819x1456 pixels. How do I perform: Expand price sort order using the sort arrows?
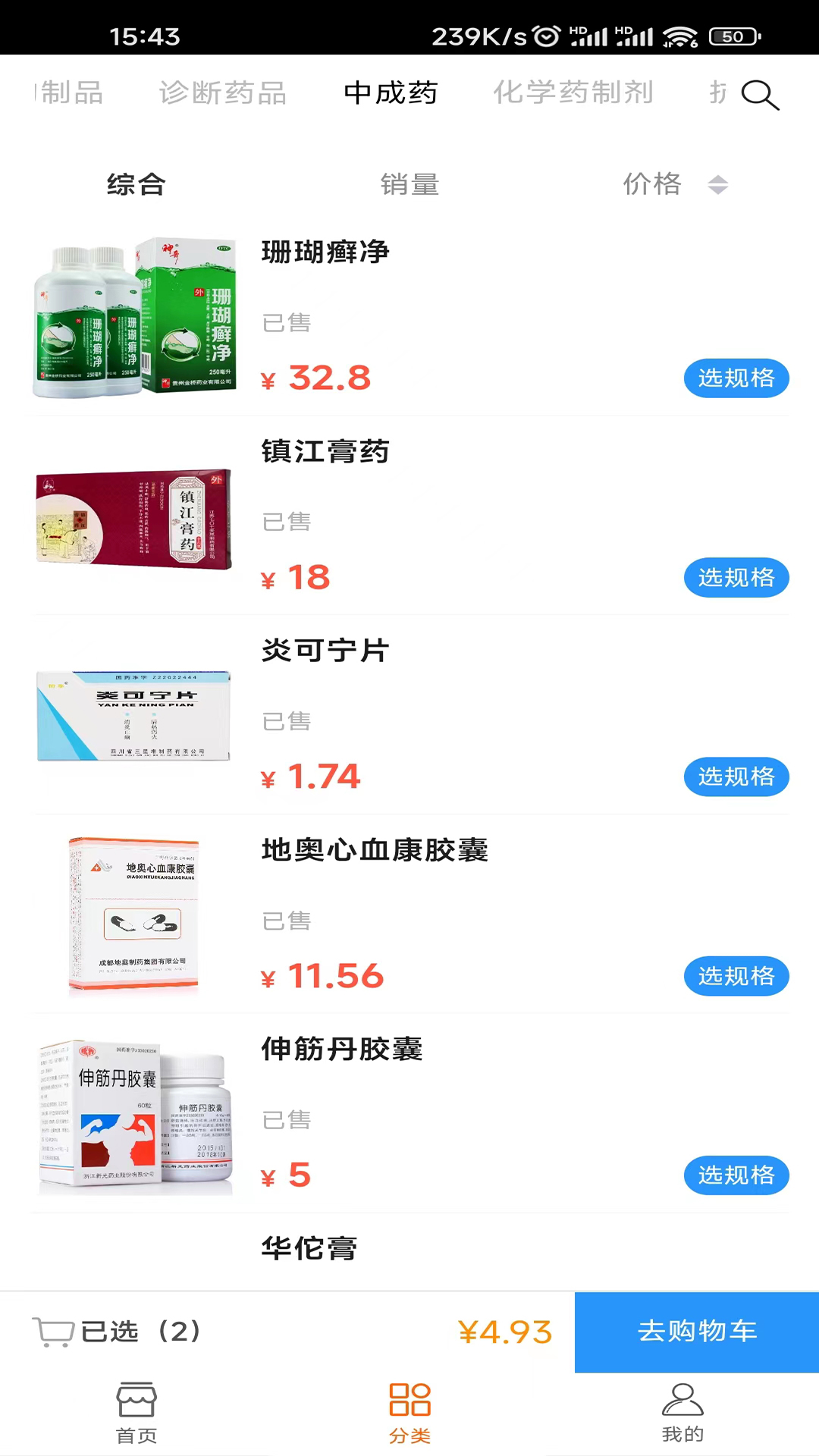tap(716, 184)
